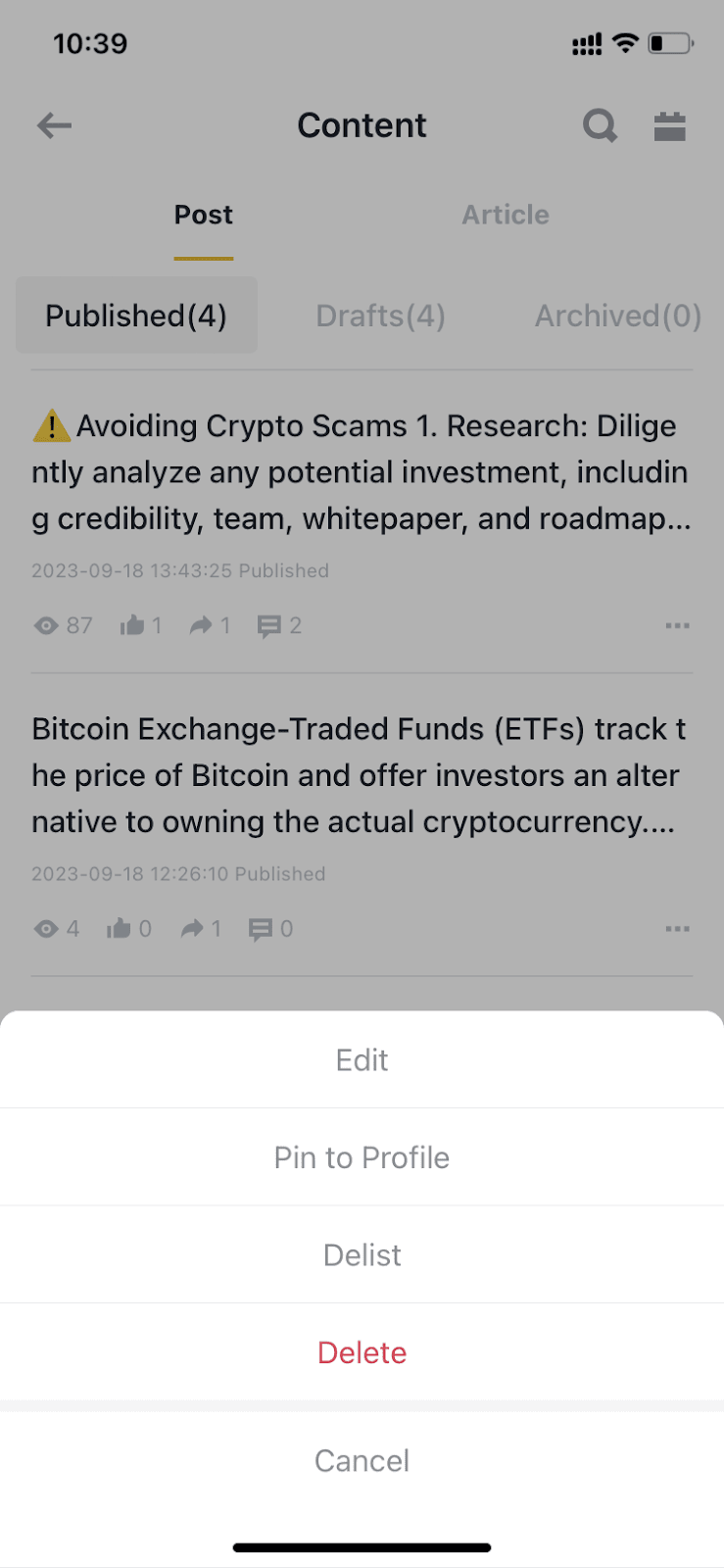Show Archived(0) posts
Screen dimensions: 724x1568
[617, 316]
